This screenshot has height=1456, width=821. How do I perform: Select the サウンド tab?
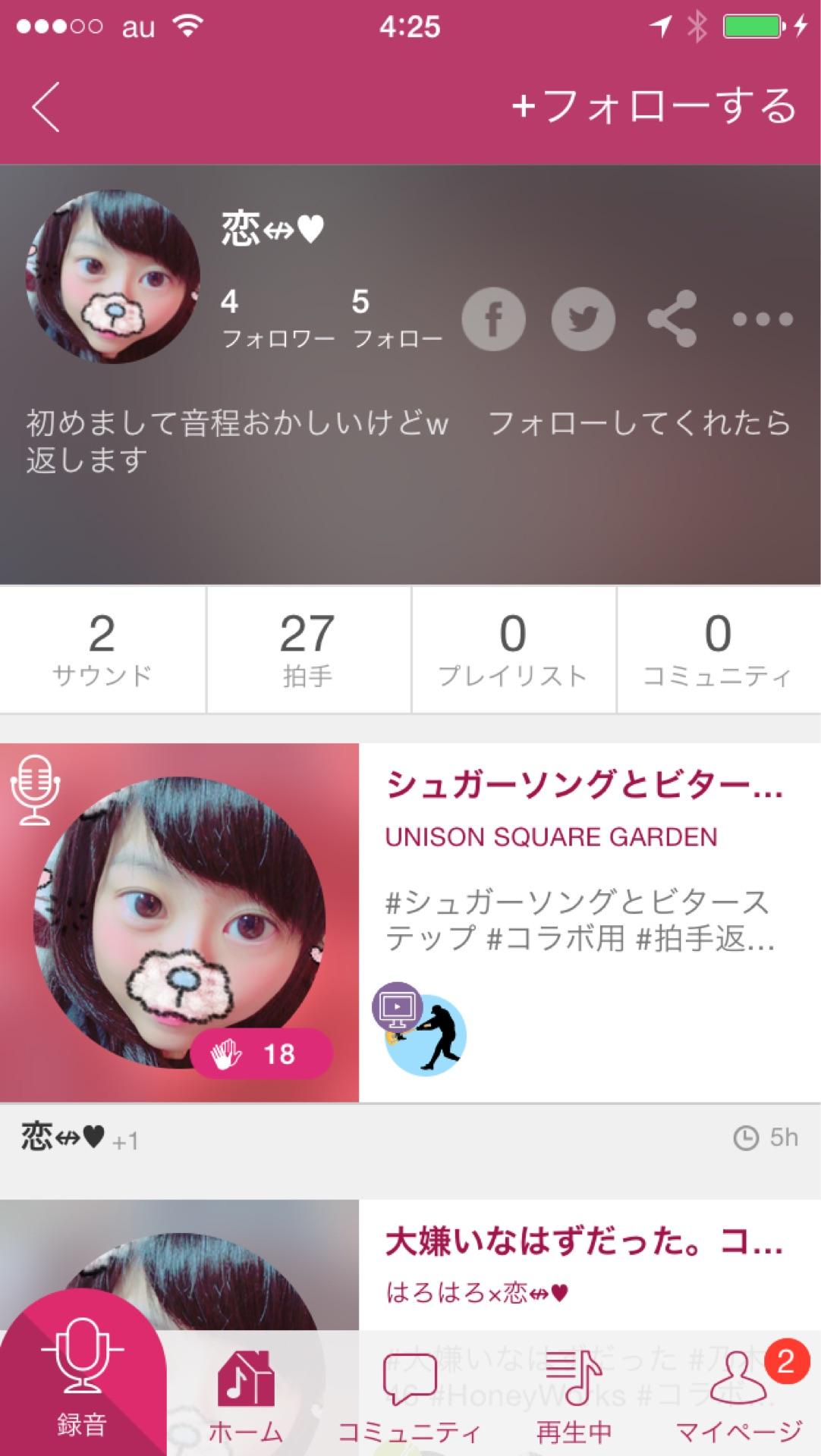(x=102, y=650)
